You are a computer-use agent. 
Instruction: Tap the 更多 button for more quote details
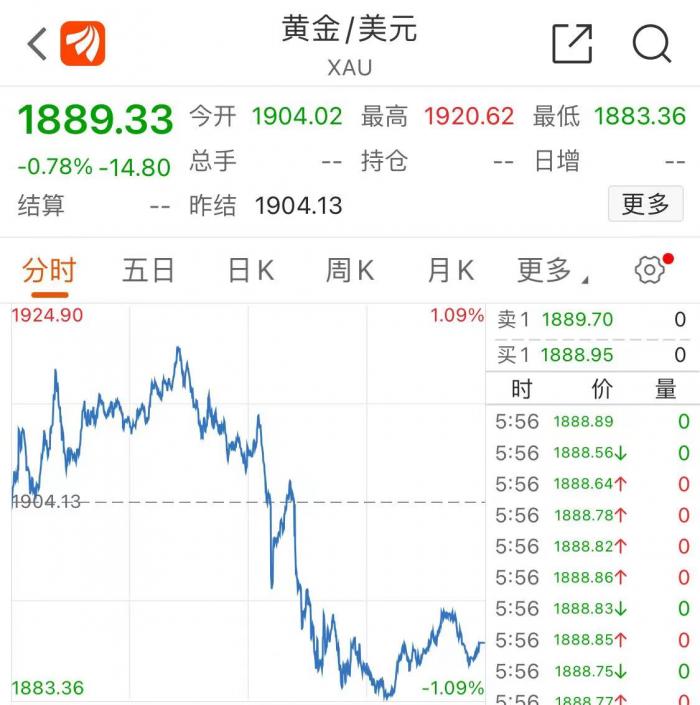point(645,205)
